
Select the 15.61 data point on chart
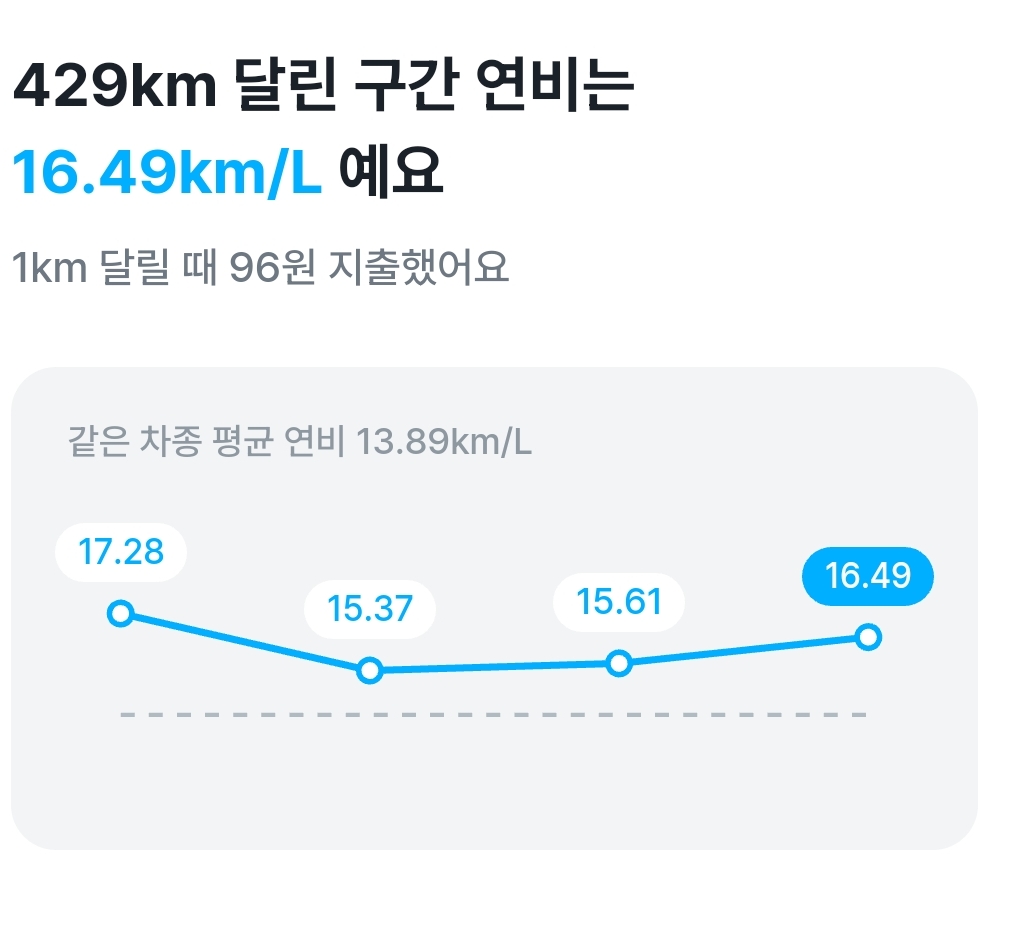tap(620, 663)
